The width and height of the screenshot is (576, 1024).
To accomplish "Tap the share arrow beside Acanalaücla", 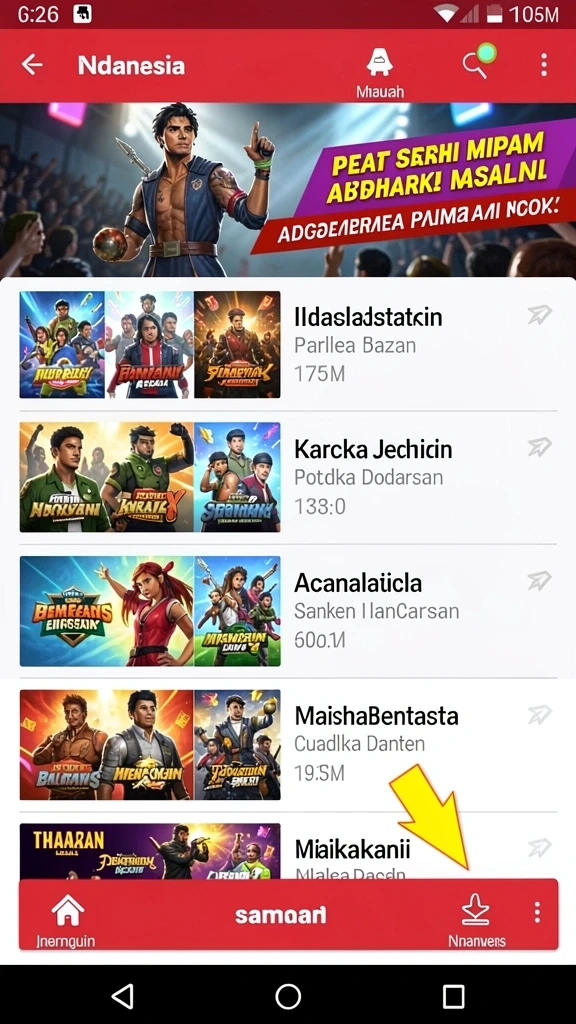I will (x=539, y=581).
